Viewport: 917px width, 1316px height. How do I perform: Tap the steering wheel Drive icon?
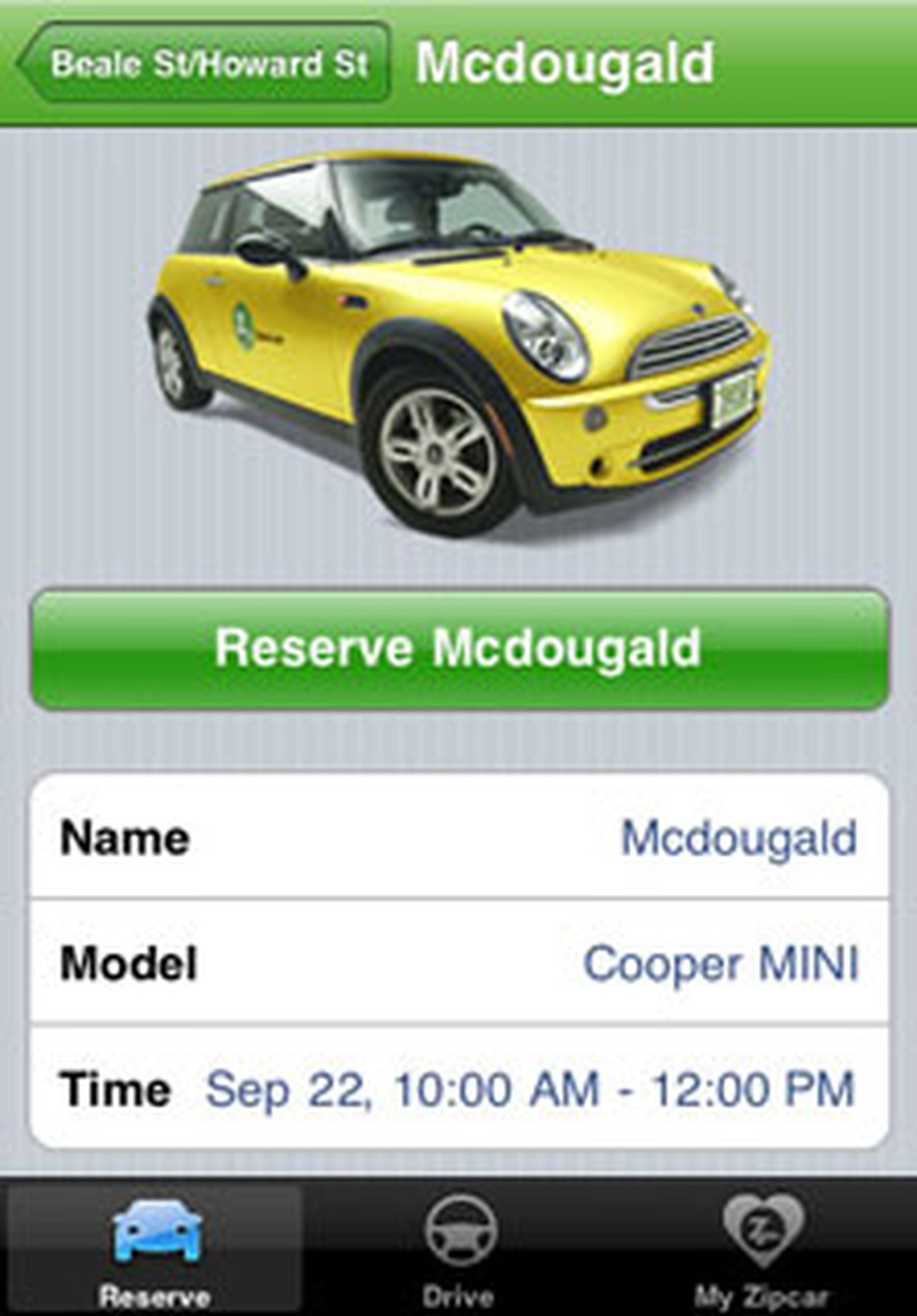(458, 1232)
